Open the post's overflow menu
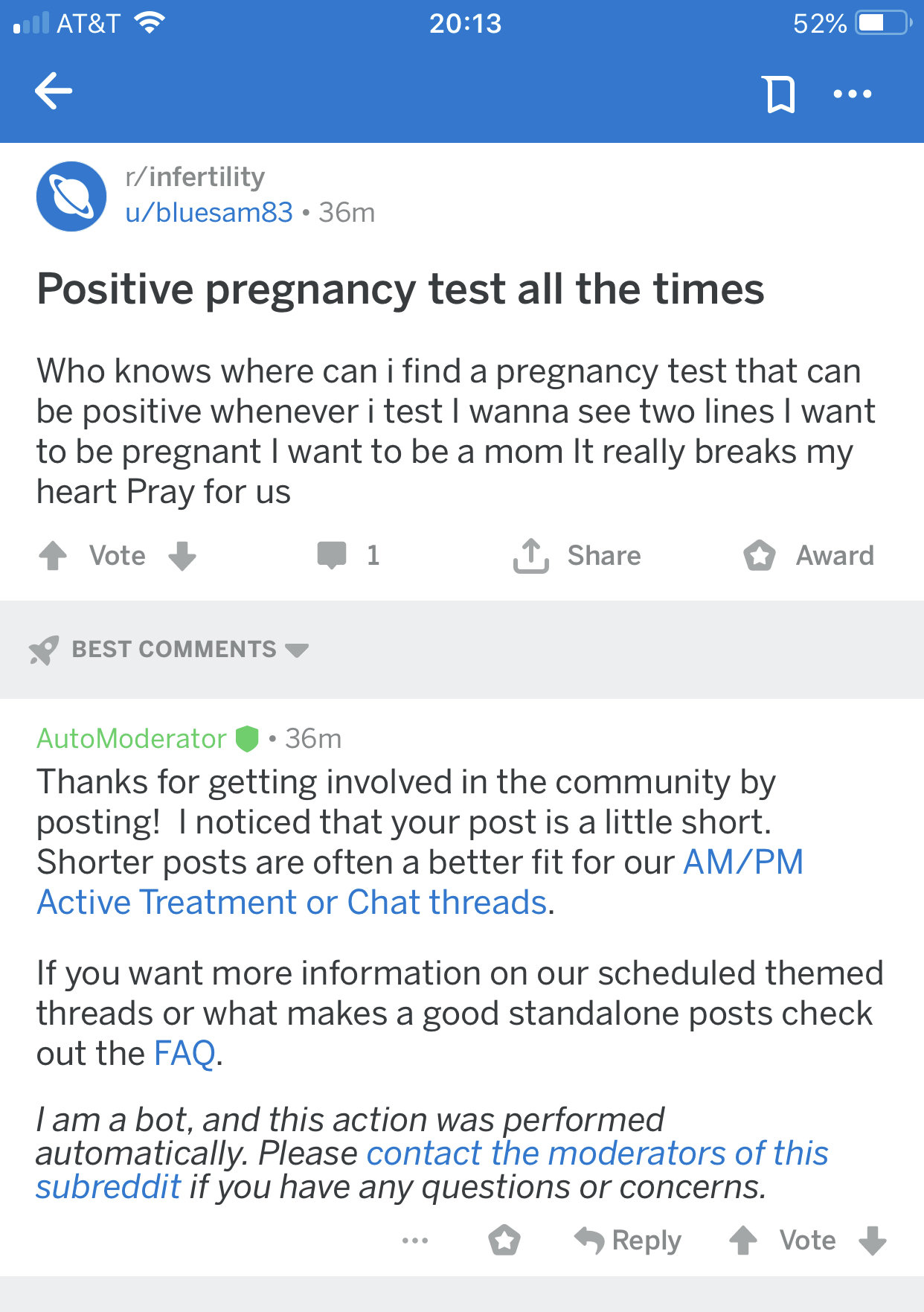 (x=853, y=94)
